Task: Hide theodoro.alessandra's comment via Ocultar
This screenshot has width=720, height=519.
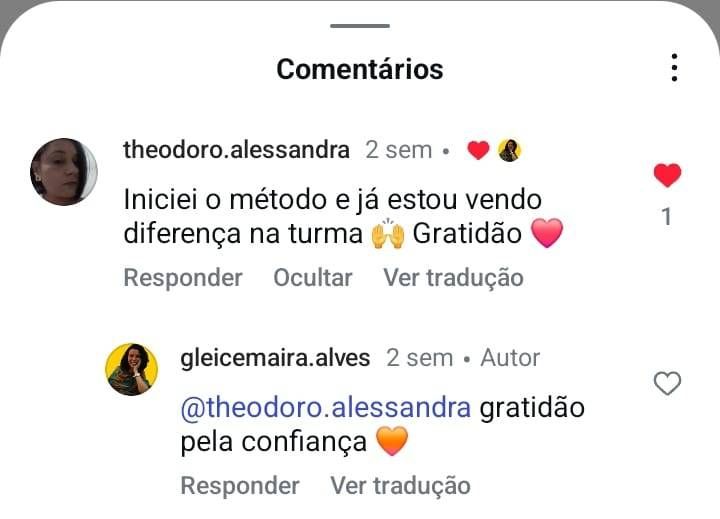Action: (312, 278)
